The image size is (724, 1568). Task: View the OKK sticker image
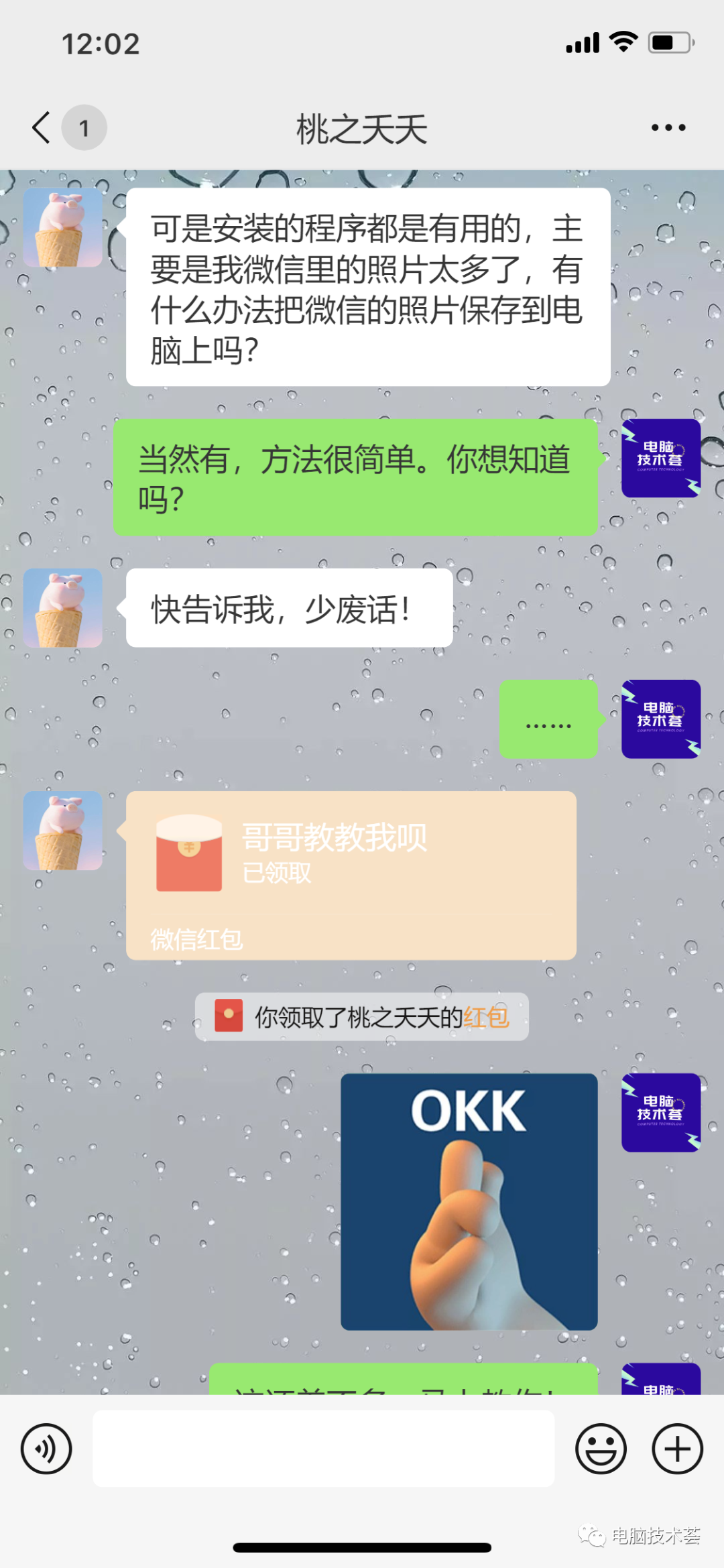pyautogui.click(x=469, y=1201)
